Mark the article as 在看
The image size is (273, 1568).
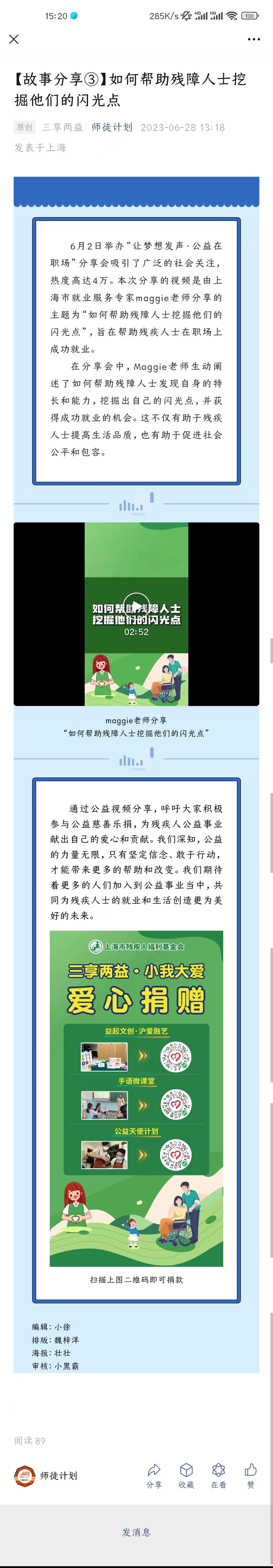click(218, 1476)
